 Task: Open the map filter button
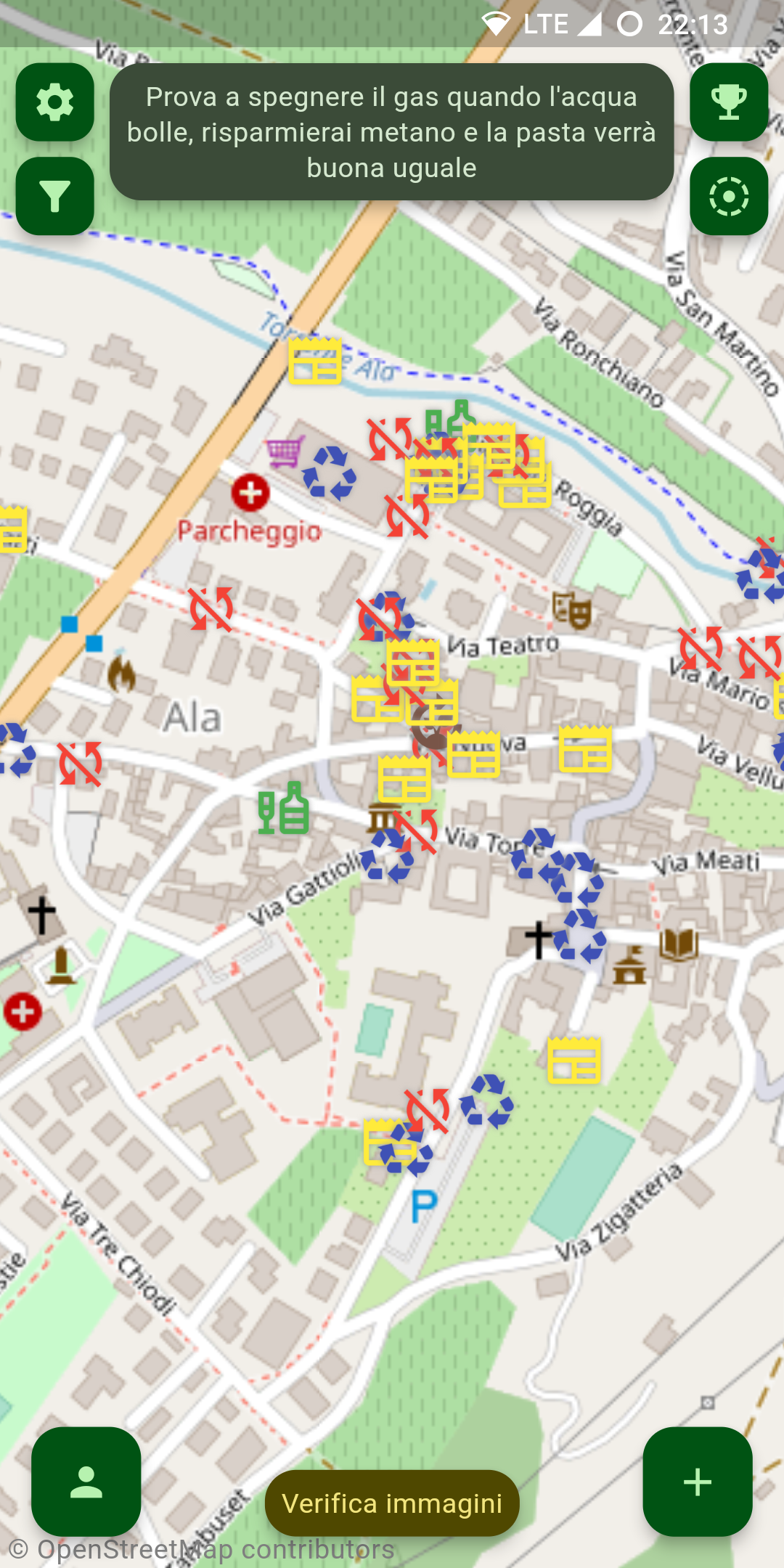[55, 197]
